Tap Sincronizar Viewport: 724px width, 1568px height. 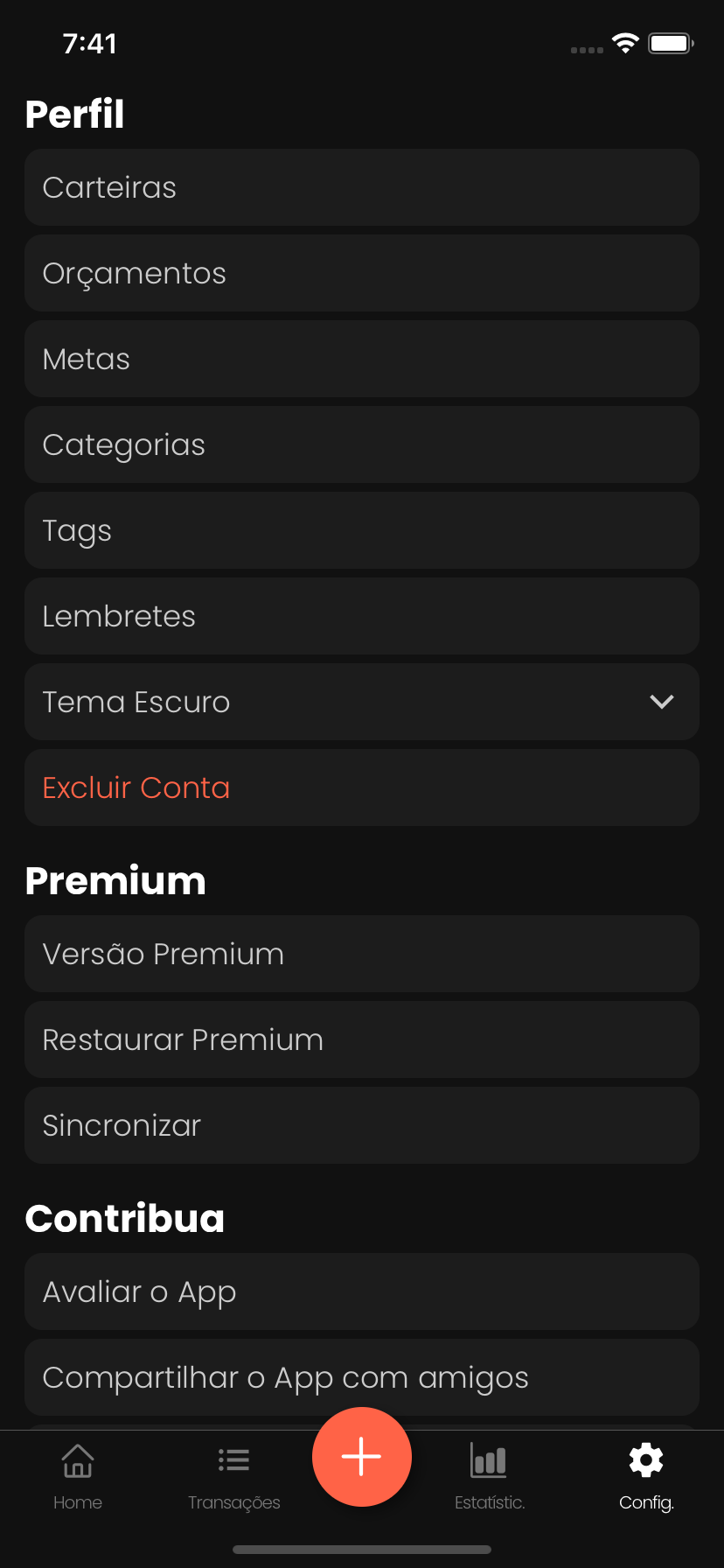tap(362, 1125)
